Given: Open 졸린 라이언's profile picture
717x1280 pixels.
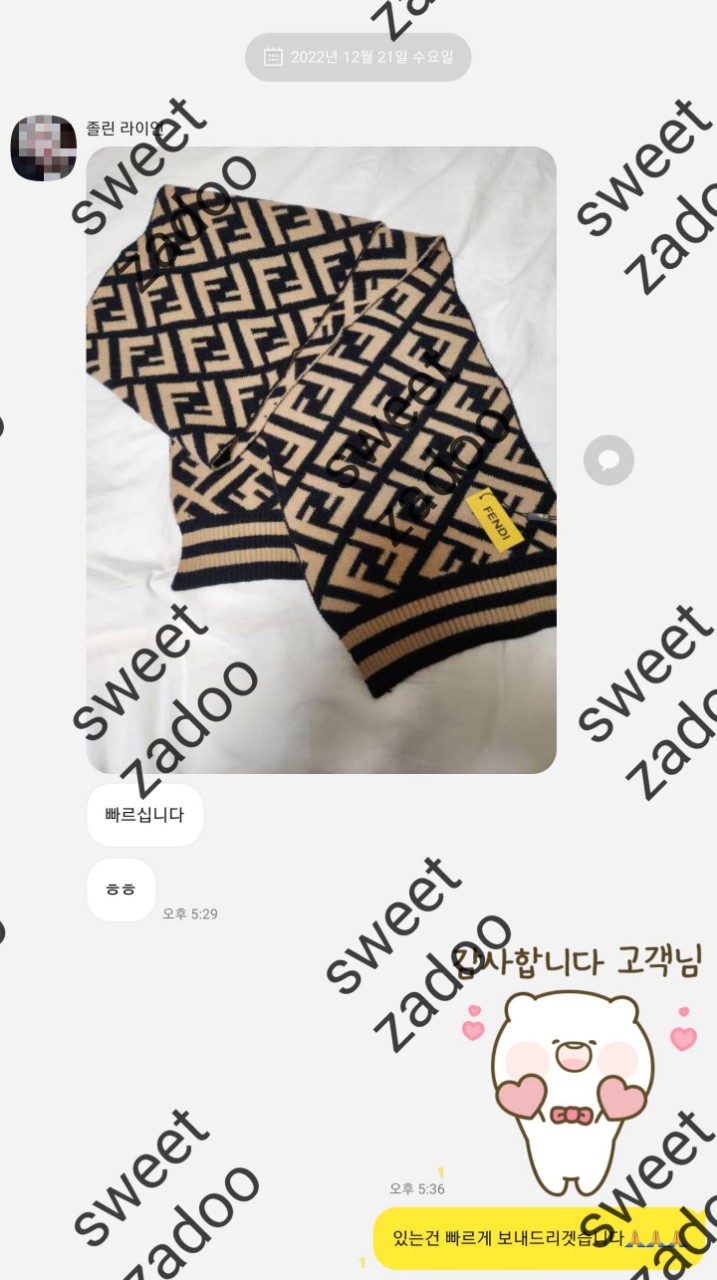Looking at the screenshot, I should click(43, 147).
